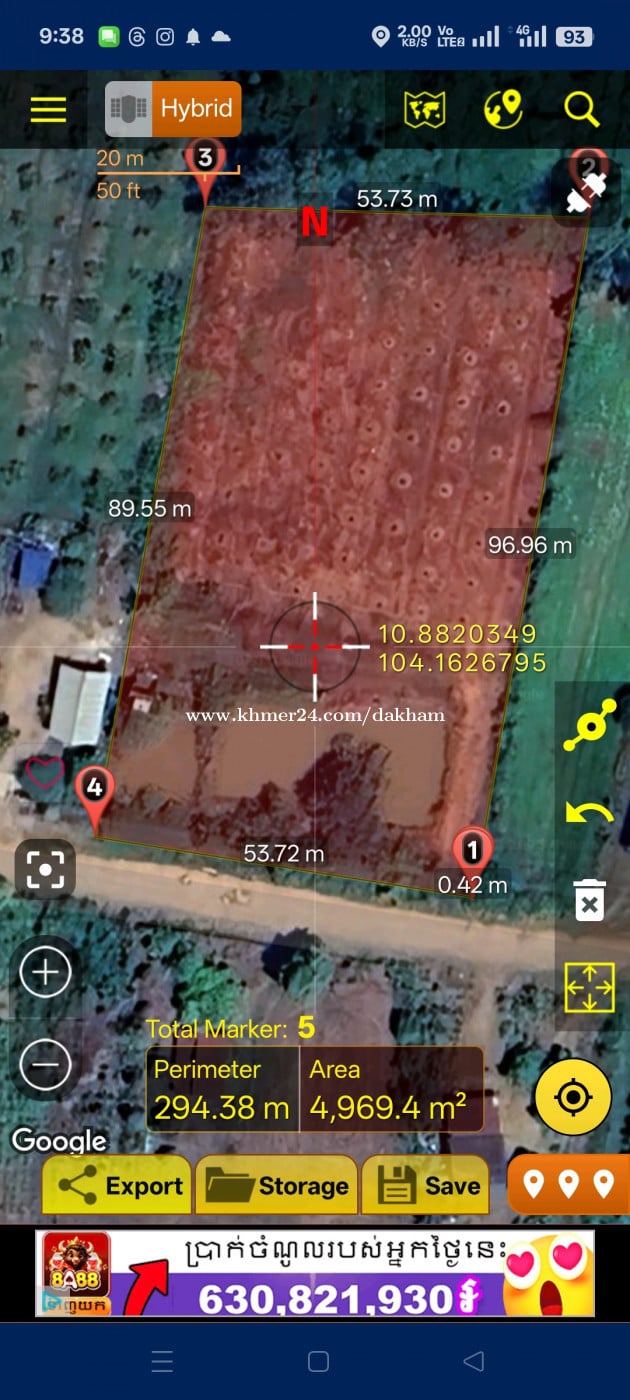The height and width of the screenshot is (1400, 630).
Task: Zoom in with the plus button
Action: [x=46, y=972]
